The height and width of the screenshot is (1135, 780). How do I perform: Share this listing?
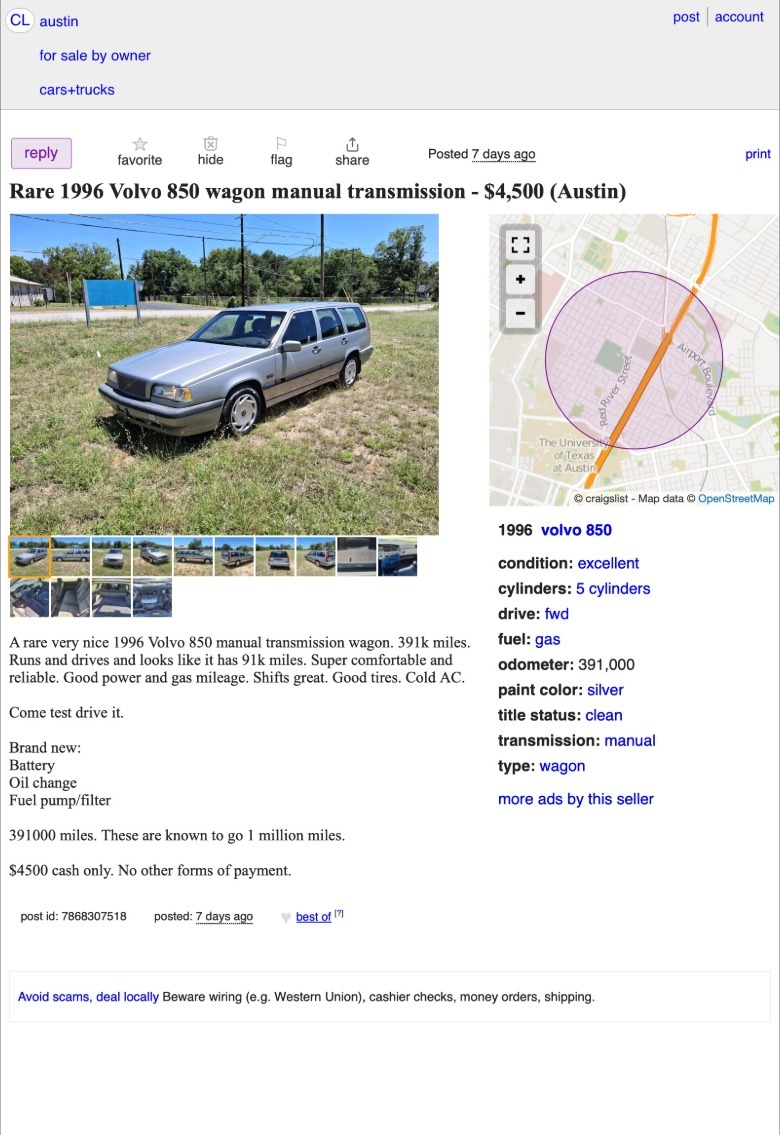tap(352, 152)
